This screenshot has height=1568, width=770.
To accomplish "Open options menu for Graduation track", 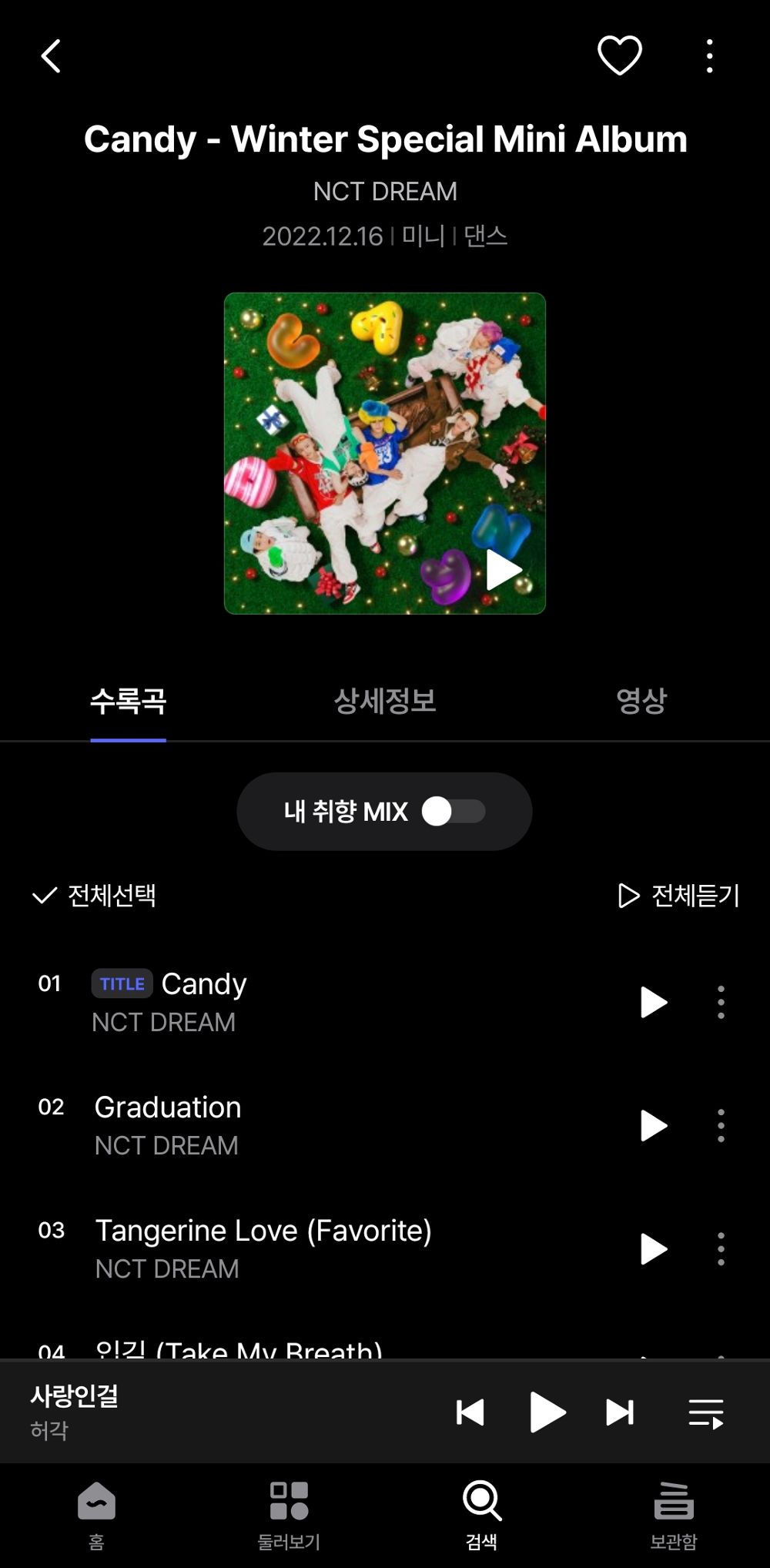I will coord(721,1125).
